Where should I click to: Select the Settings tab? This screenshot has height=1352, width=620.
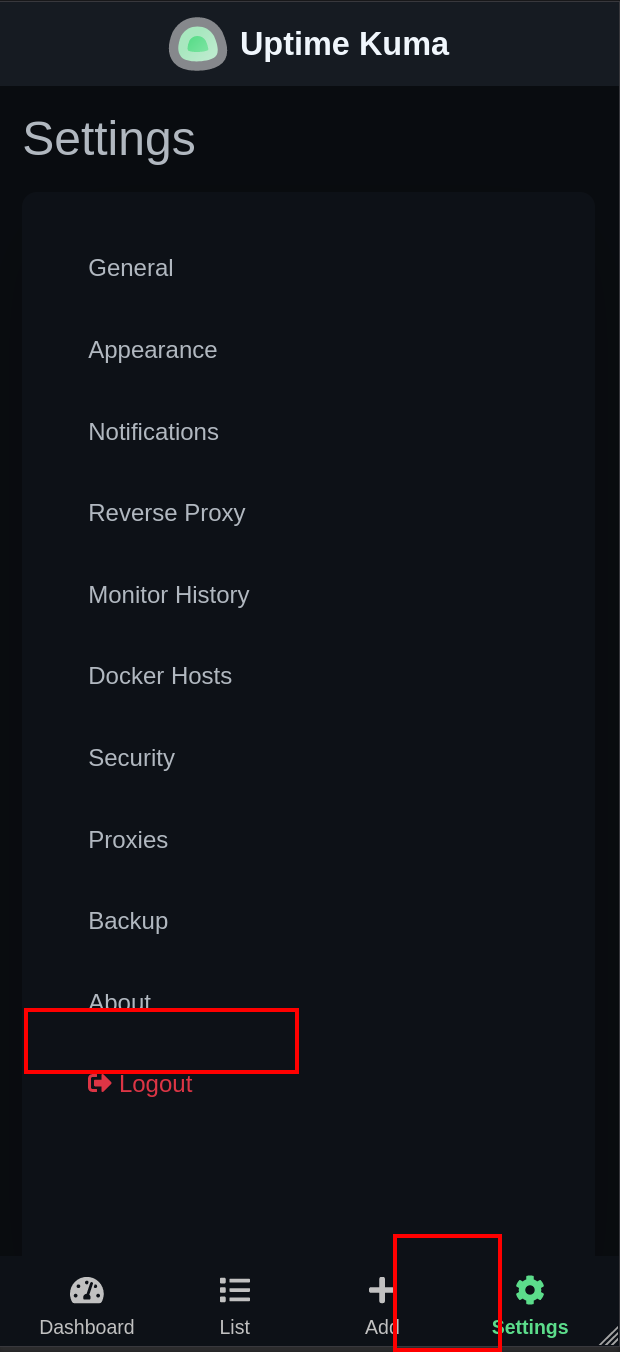(530, 1306)
